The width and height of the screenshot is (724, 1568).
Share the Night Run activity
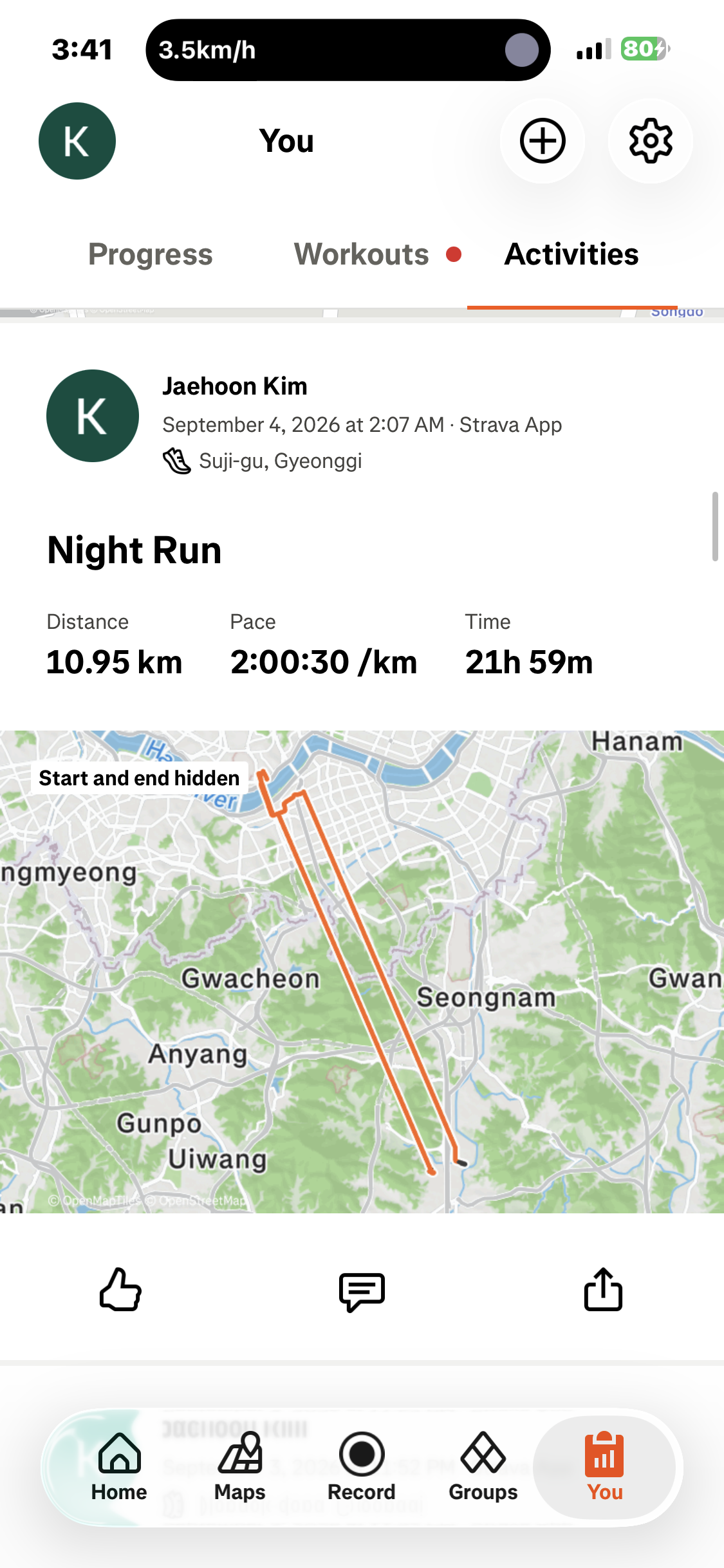point(603,1289)
